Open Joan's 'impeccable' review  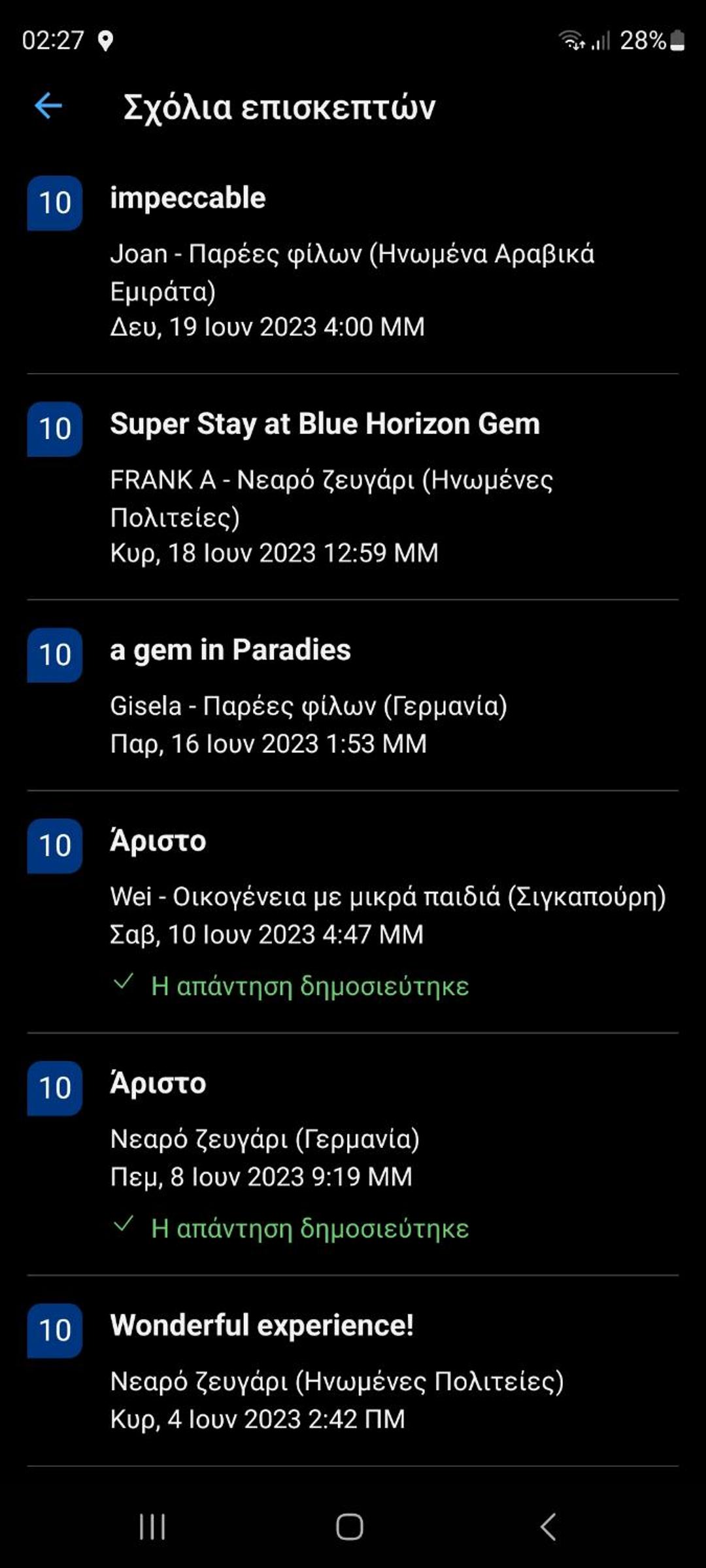[353, 261]
